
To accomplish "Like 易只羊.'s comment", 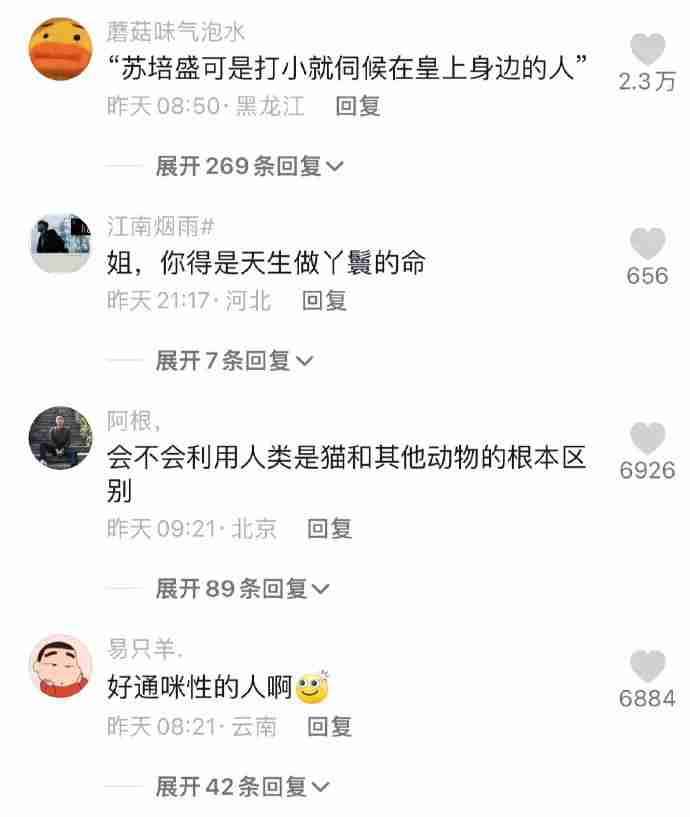I will point(648,666).
